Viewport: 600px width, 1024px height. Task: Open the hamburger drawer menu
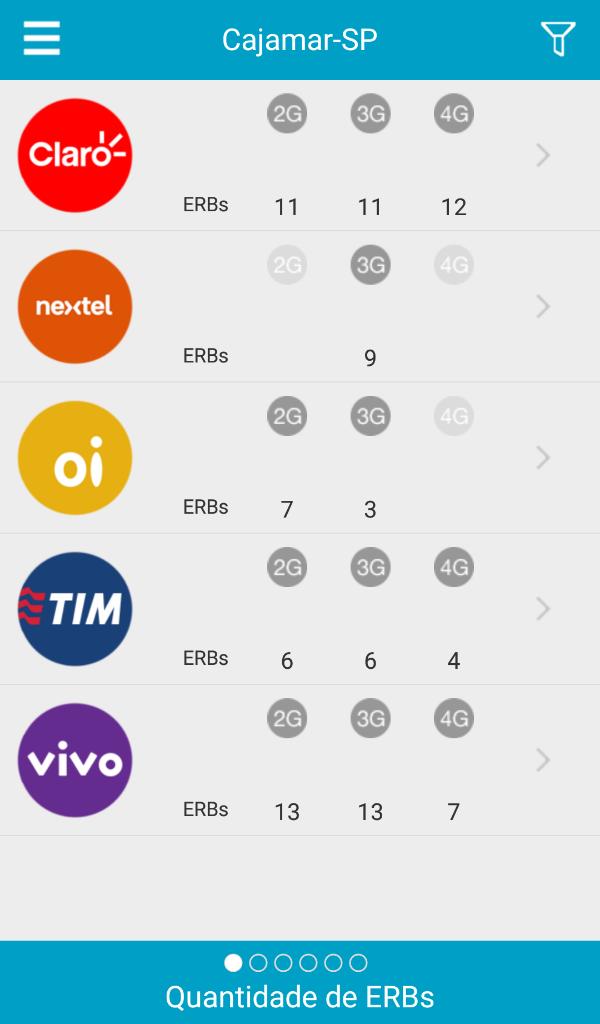pyautogui.click(x=42, y=39)
